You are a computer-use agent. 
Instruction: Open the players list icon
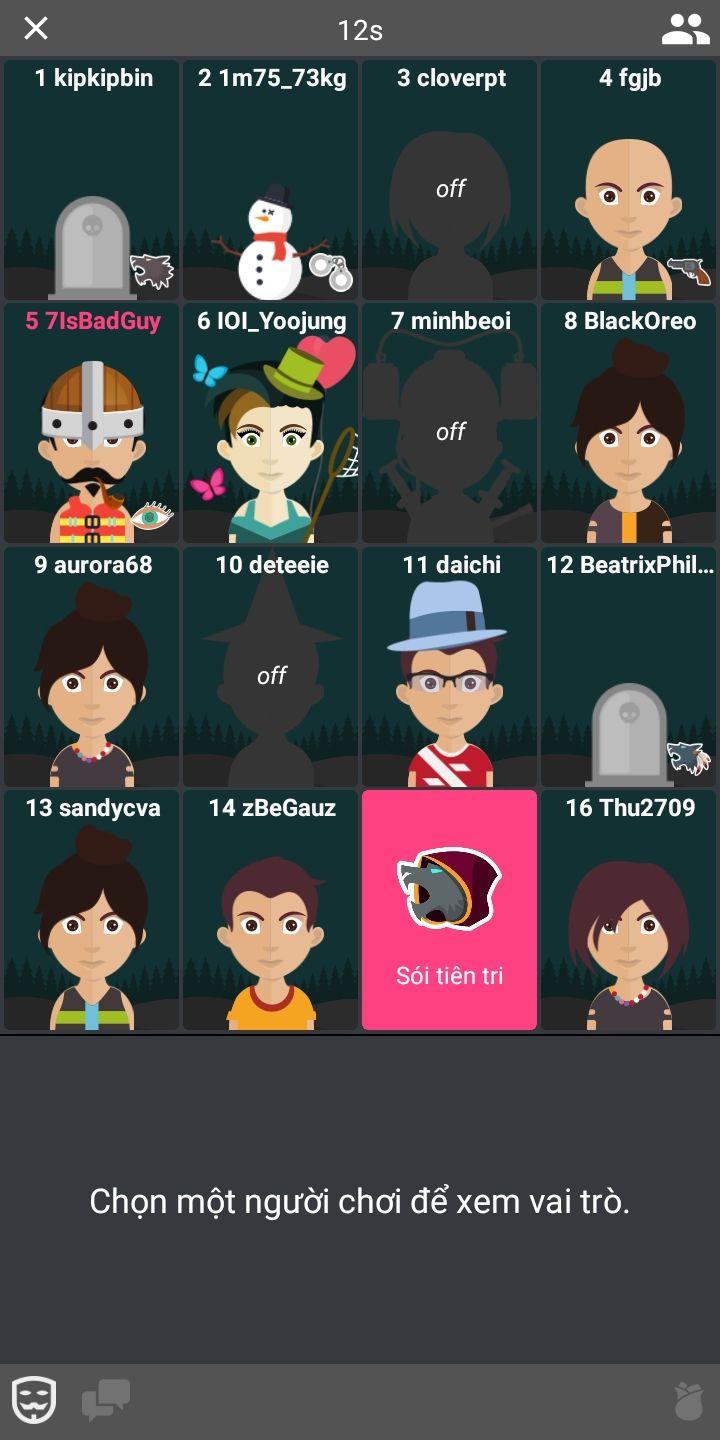tap(685, 29)
